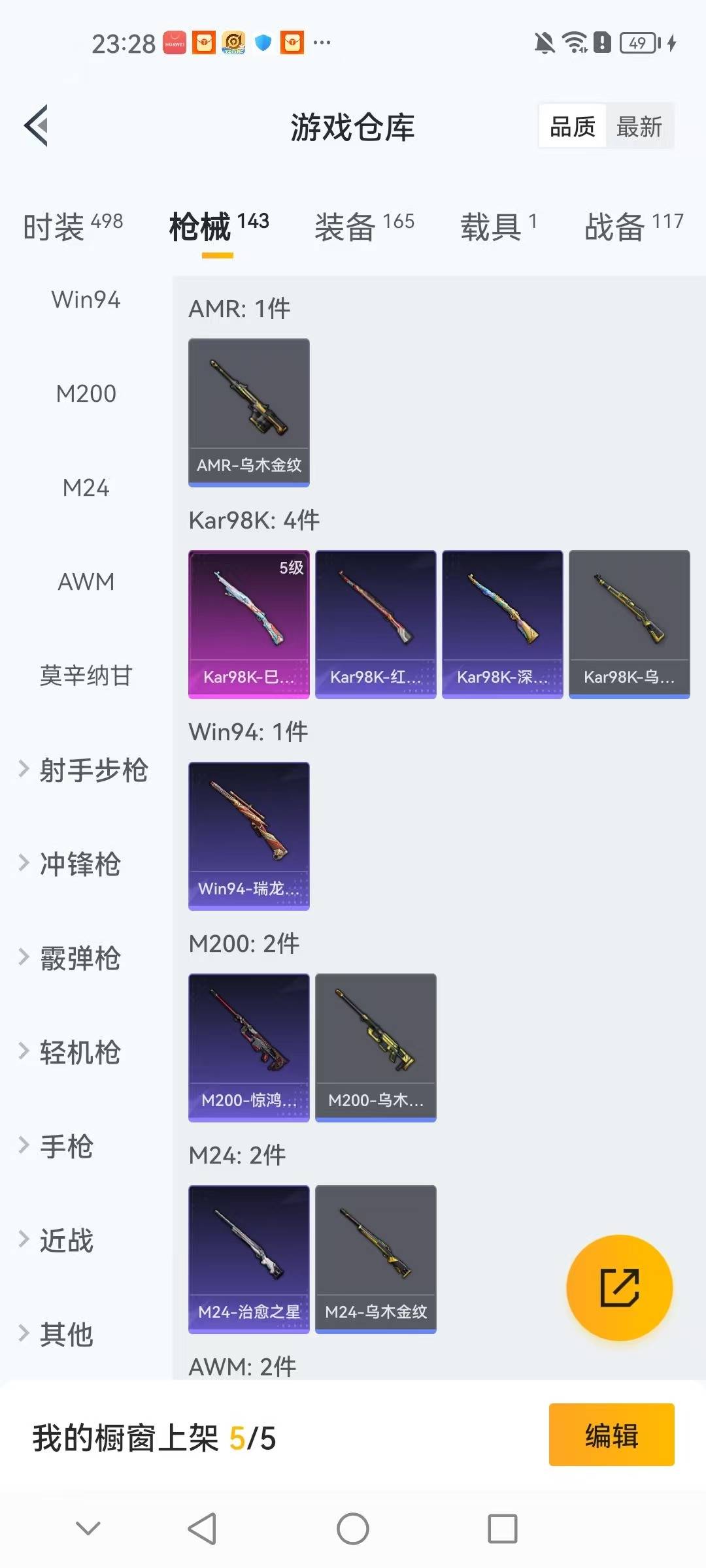Screen dimensions: 706x1568
Task: Open the AMR-乌木金纹 skin tile
Action: pos(248,412)
